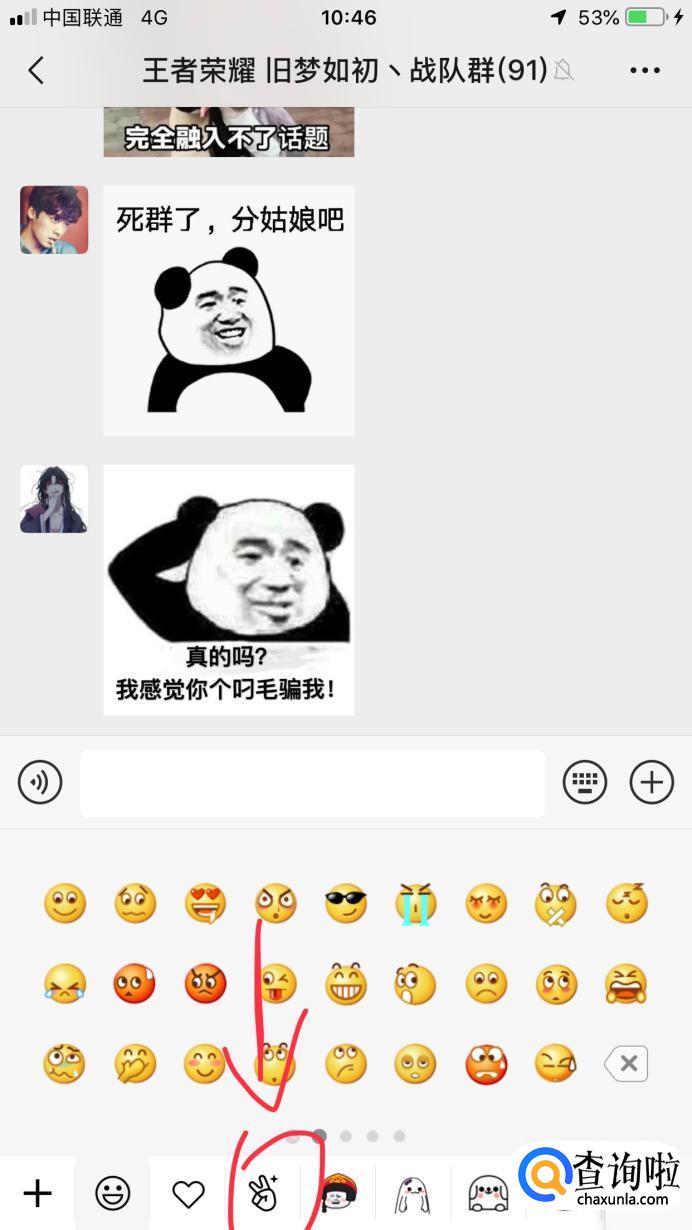Open the group chat details menu
This screenshot has height=1230, width=692.
(x=645, y=71)
